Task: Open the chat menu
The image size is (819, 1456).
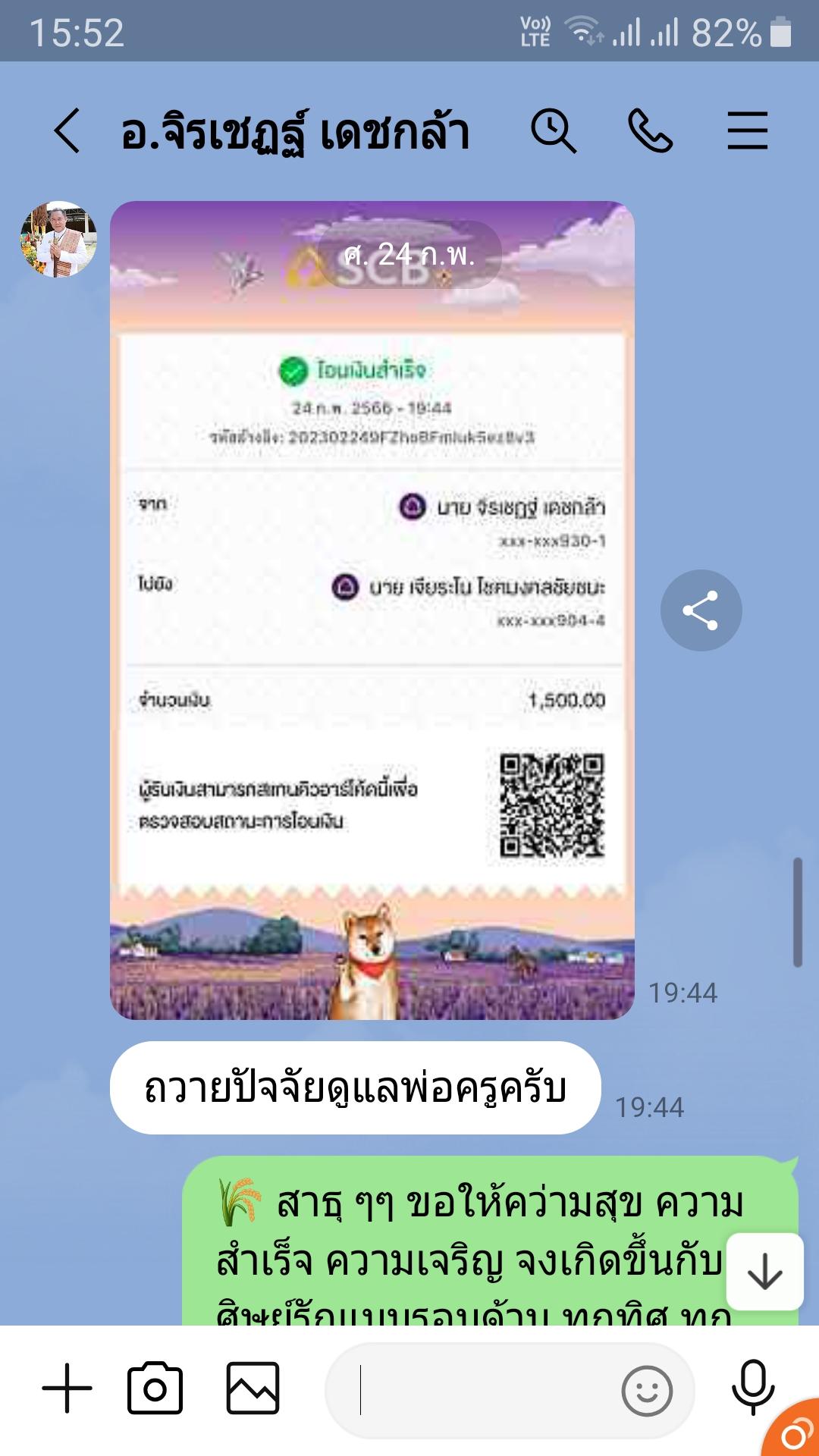Action: (x=747, y=130)
